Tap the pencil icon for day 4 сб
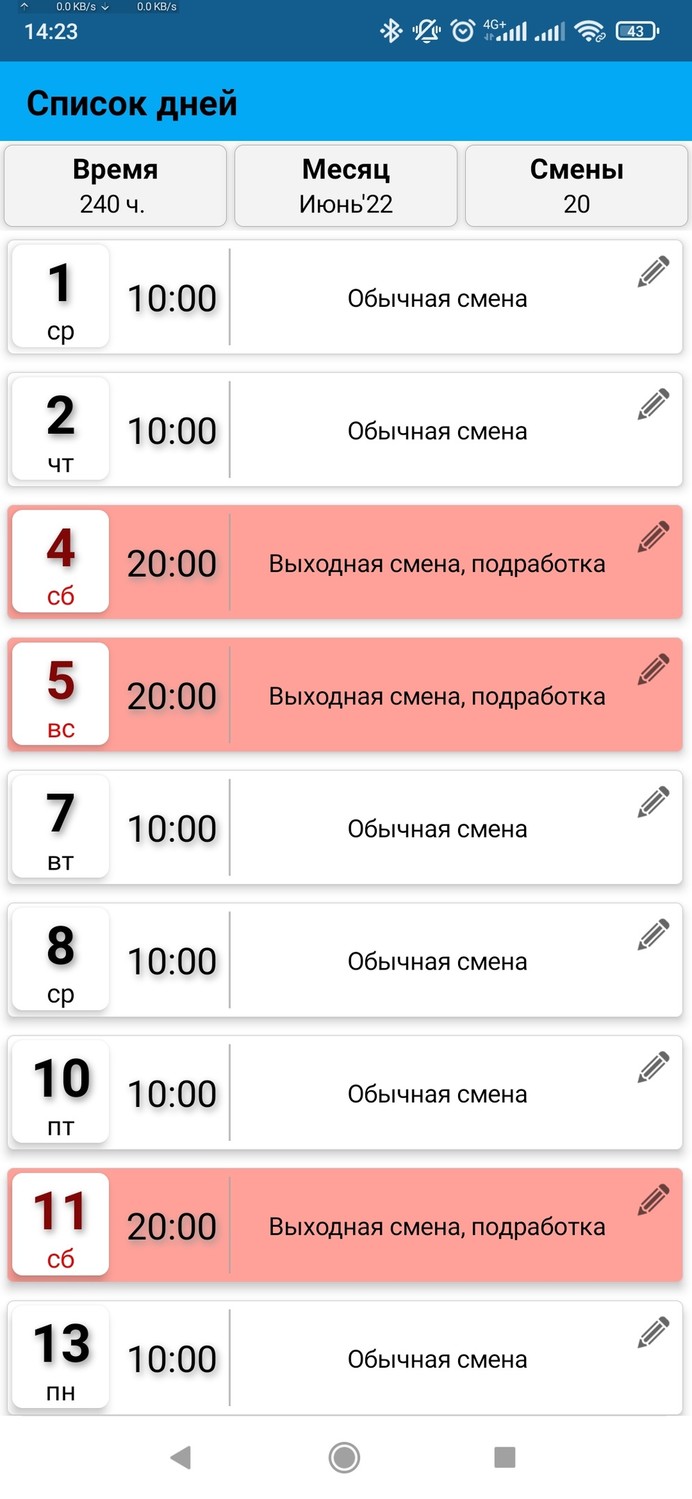The height and width of the screenshot is (1499, 692). click(653, 537)
